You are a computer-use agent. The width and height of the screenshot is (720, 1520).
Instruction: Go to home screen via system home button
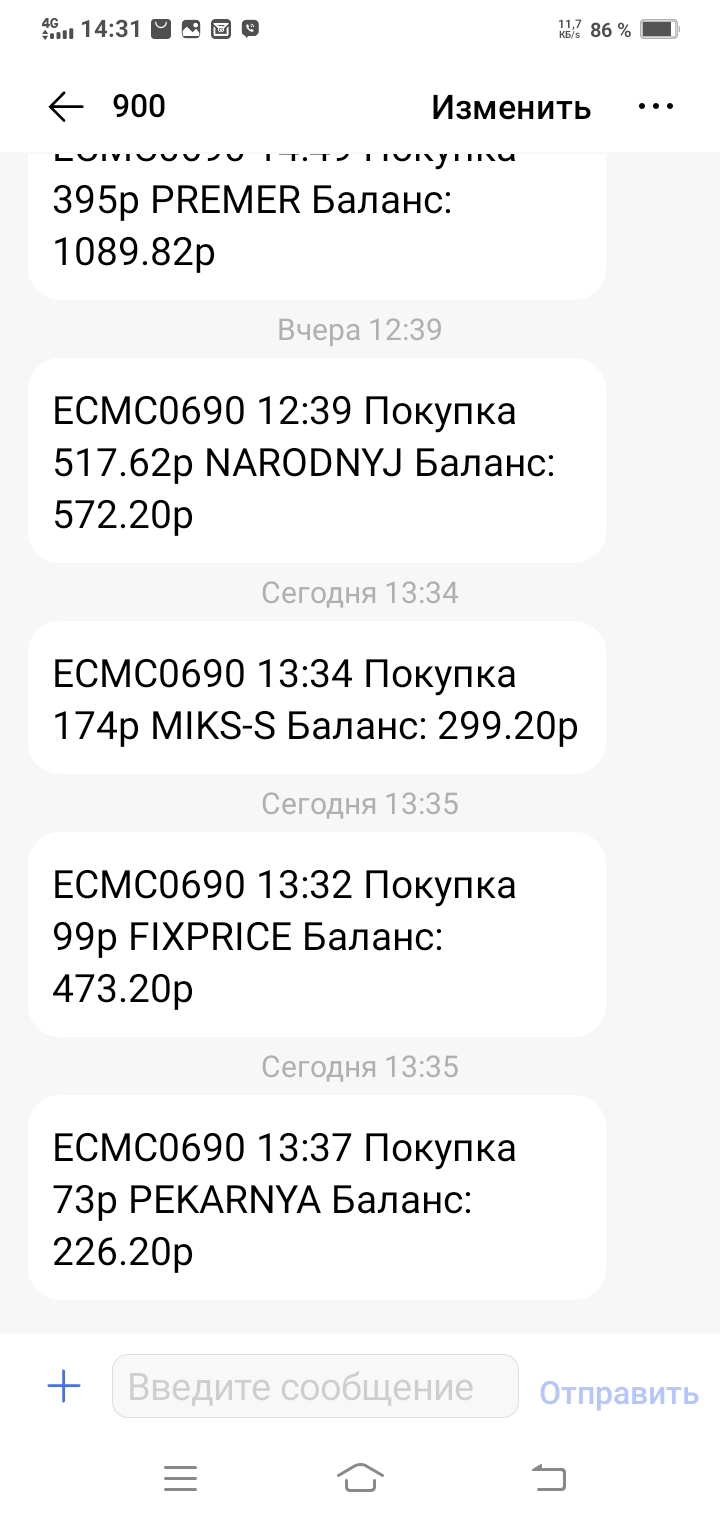pyautogui.click(x=360, y=1477)
